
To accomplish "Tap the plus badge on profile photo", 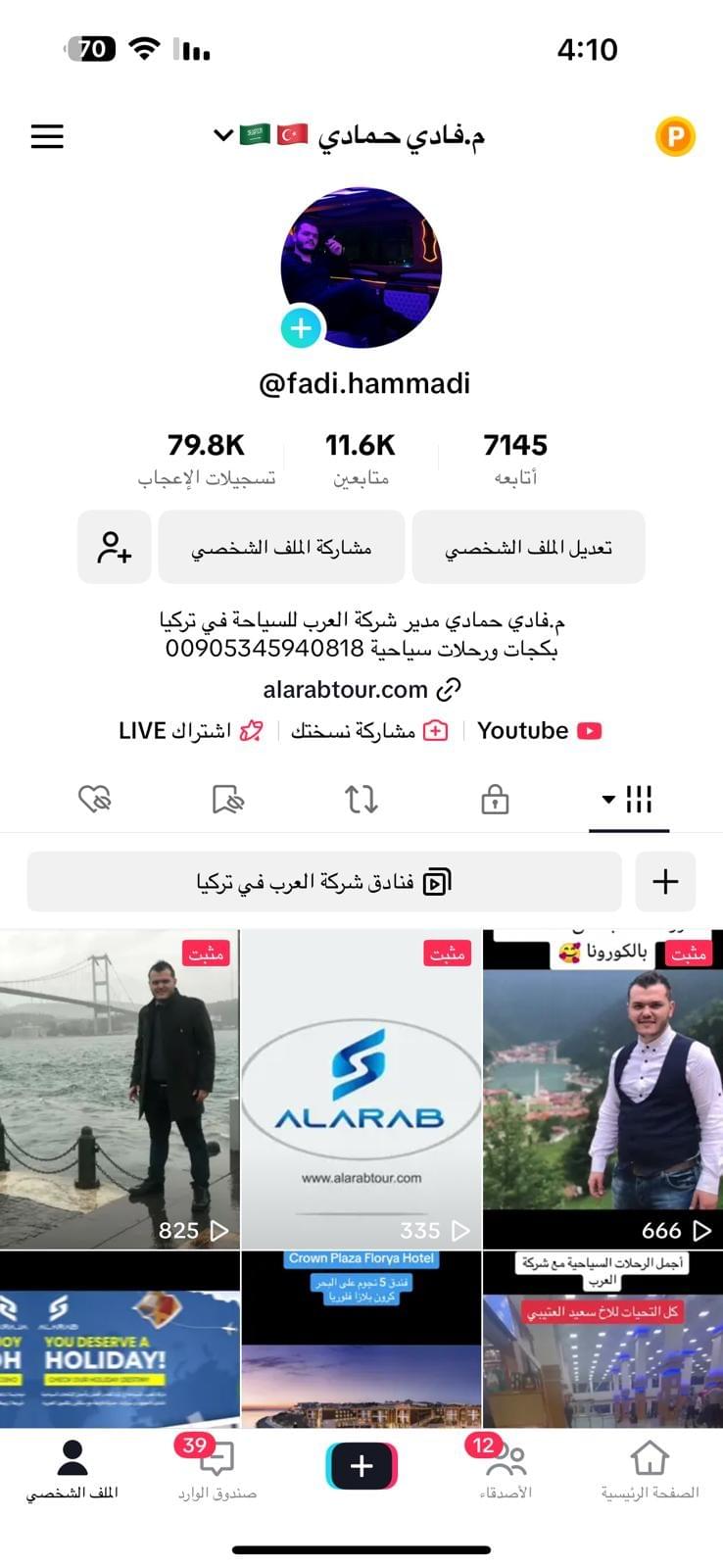I will 301,327.
